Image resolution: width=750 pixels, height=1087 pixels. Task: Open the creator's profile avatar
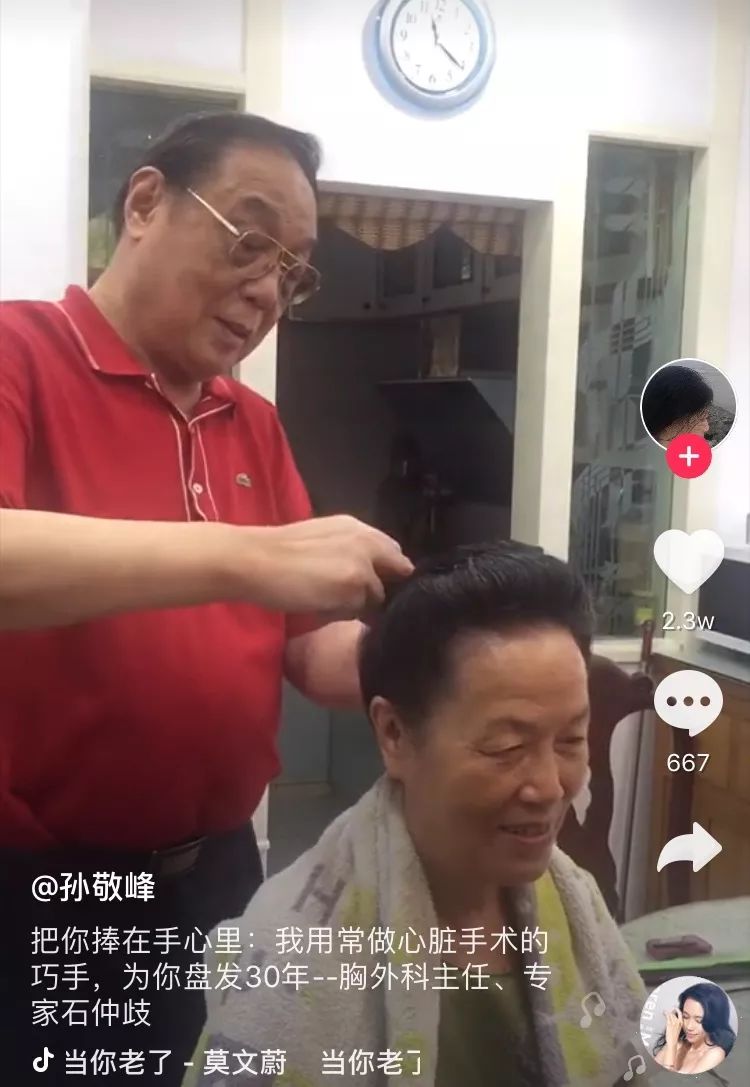(x=687, y=405)
